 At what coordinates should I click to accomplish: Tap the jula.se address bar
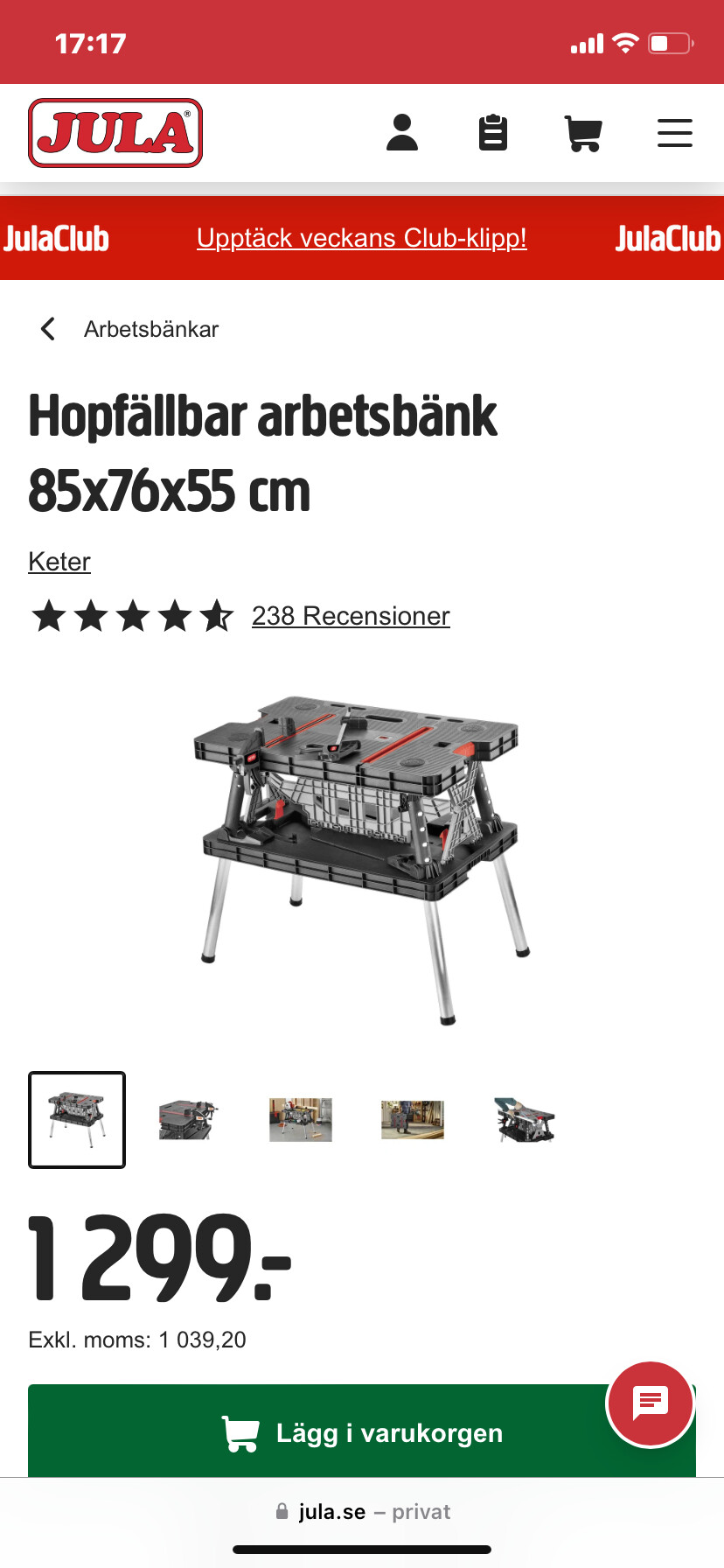(362, 1511)
